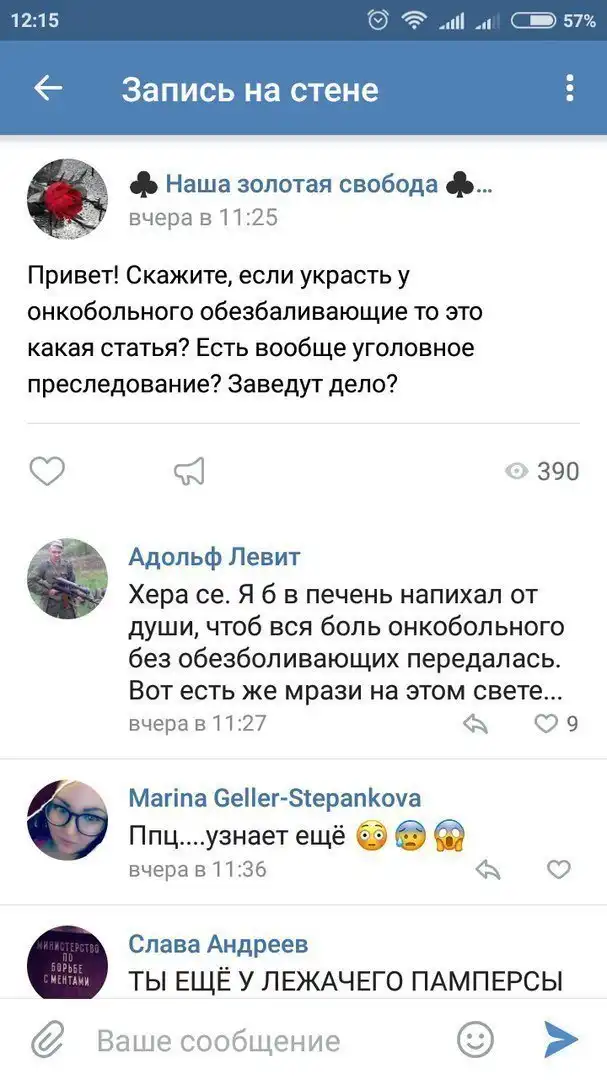Like the wall post
This screenshot has height=1080, width=607.
coord(46,470)
